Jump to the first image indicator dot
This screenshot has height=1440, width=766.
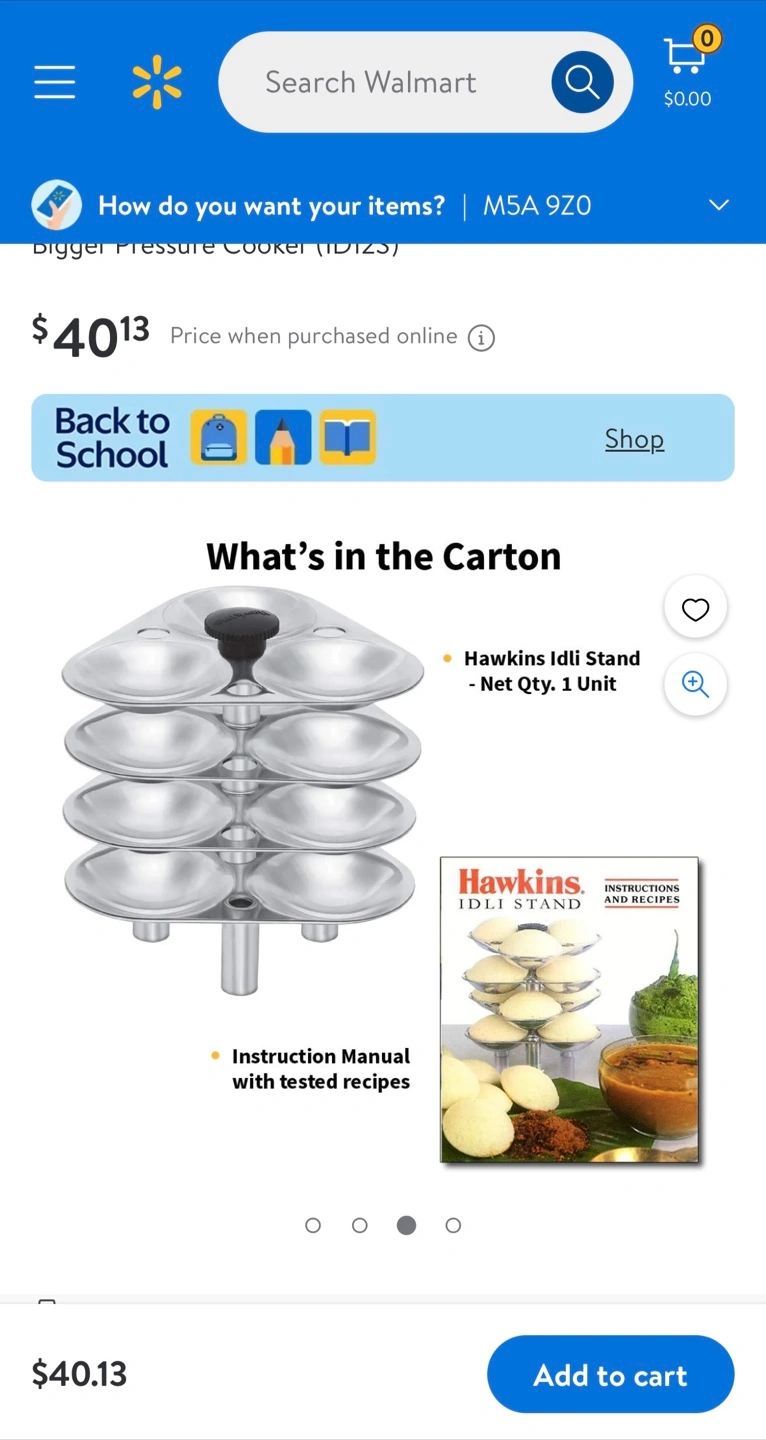313,1225
